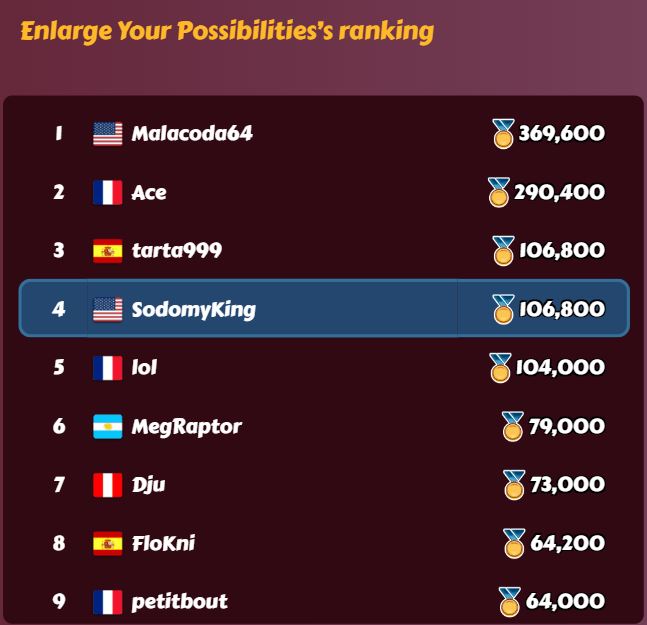Open Dju's ranking entry
This screenshot has width=647, height=625.
(x=148, y=485)
